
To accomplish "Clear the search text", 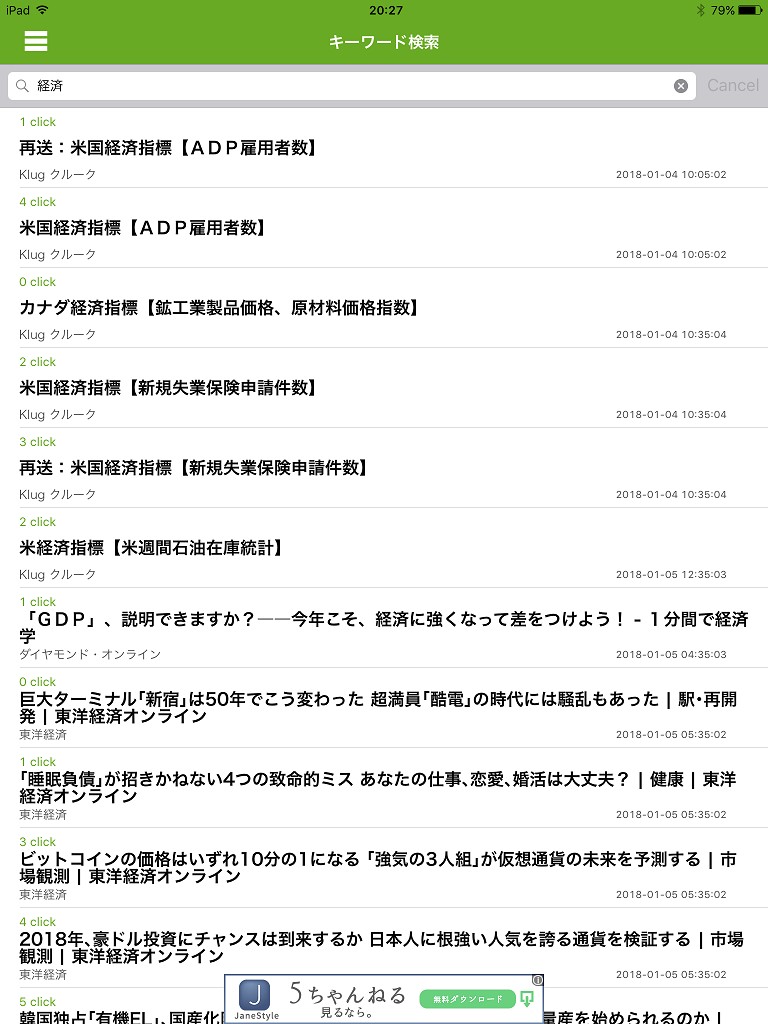I will point(681,86).
